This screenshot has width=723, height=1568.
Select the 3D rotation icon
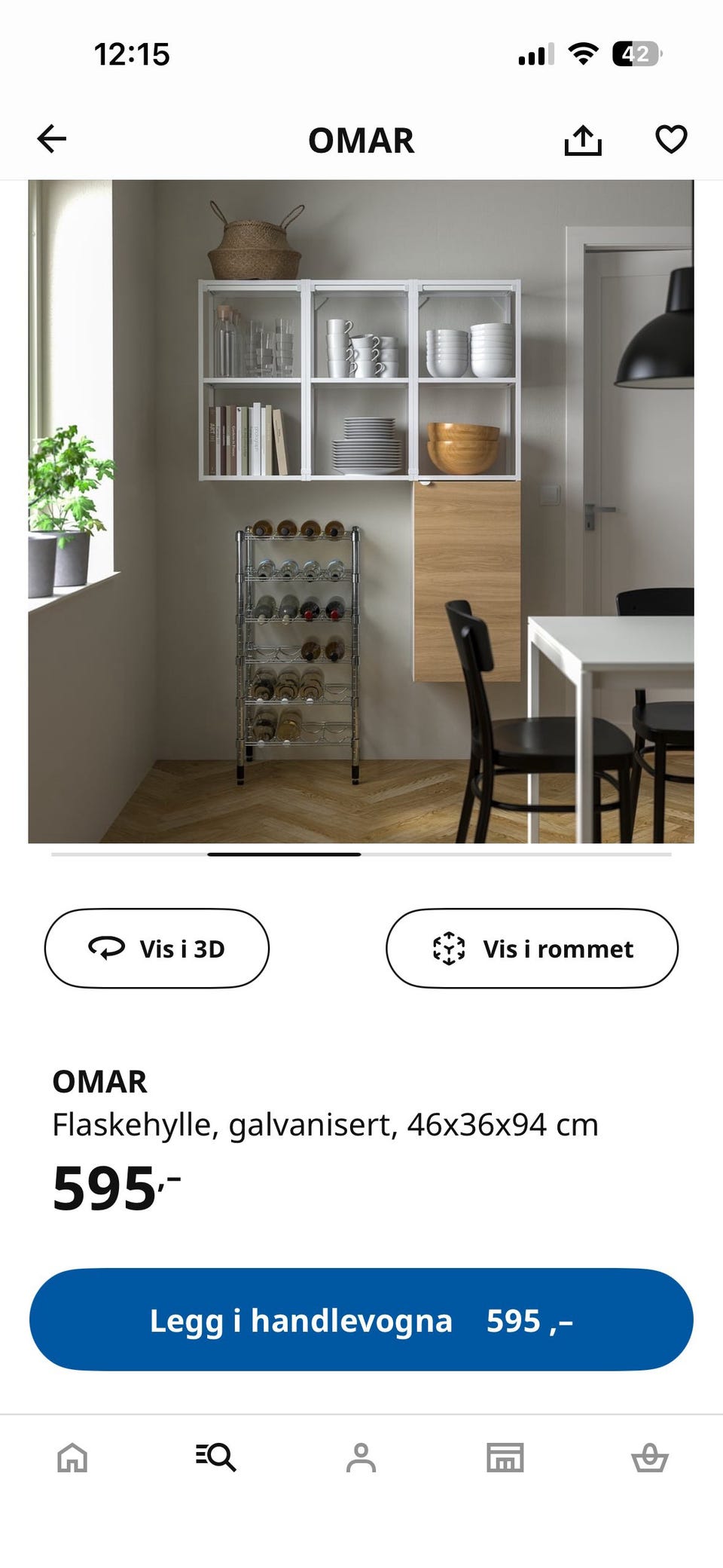coord(107,948)
